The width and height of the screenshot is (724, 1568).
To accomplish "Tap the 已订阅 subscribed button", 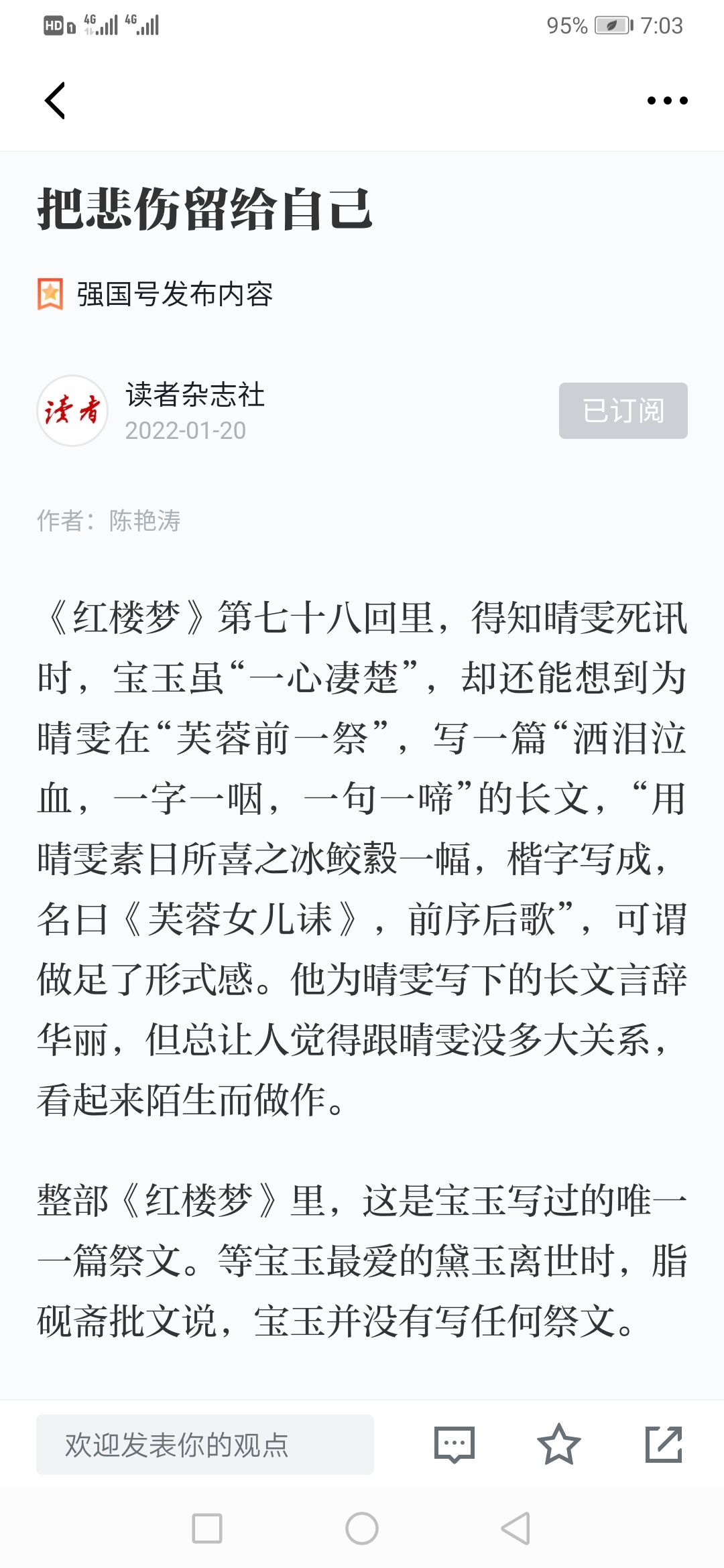I will coord(623,411).
